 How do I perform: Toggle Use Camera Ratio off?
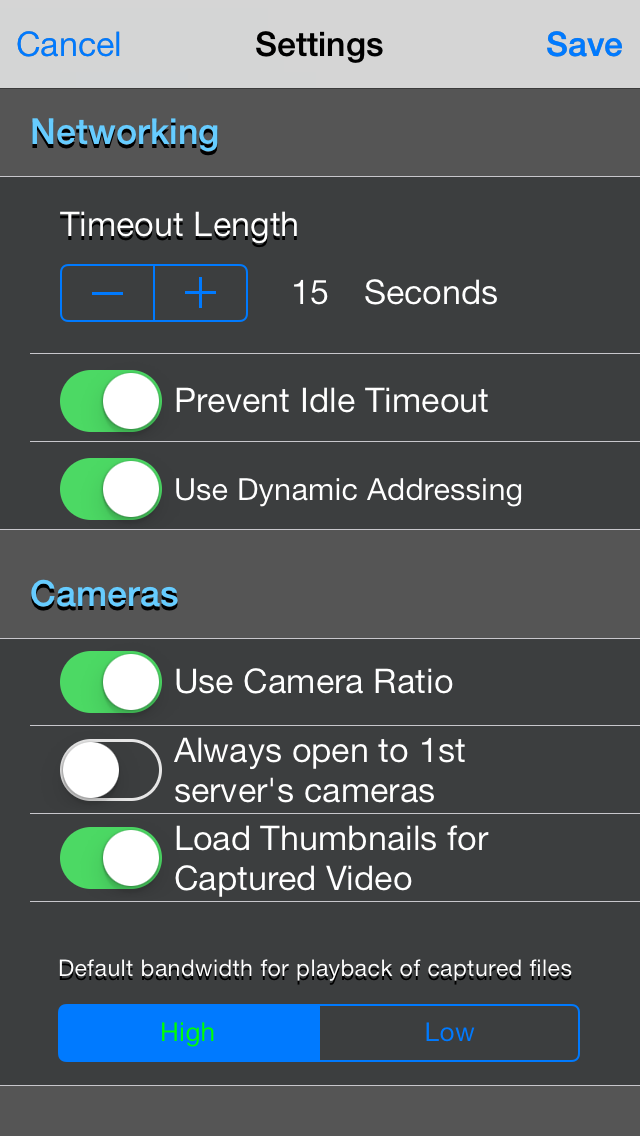(x=111, y=682)
